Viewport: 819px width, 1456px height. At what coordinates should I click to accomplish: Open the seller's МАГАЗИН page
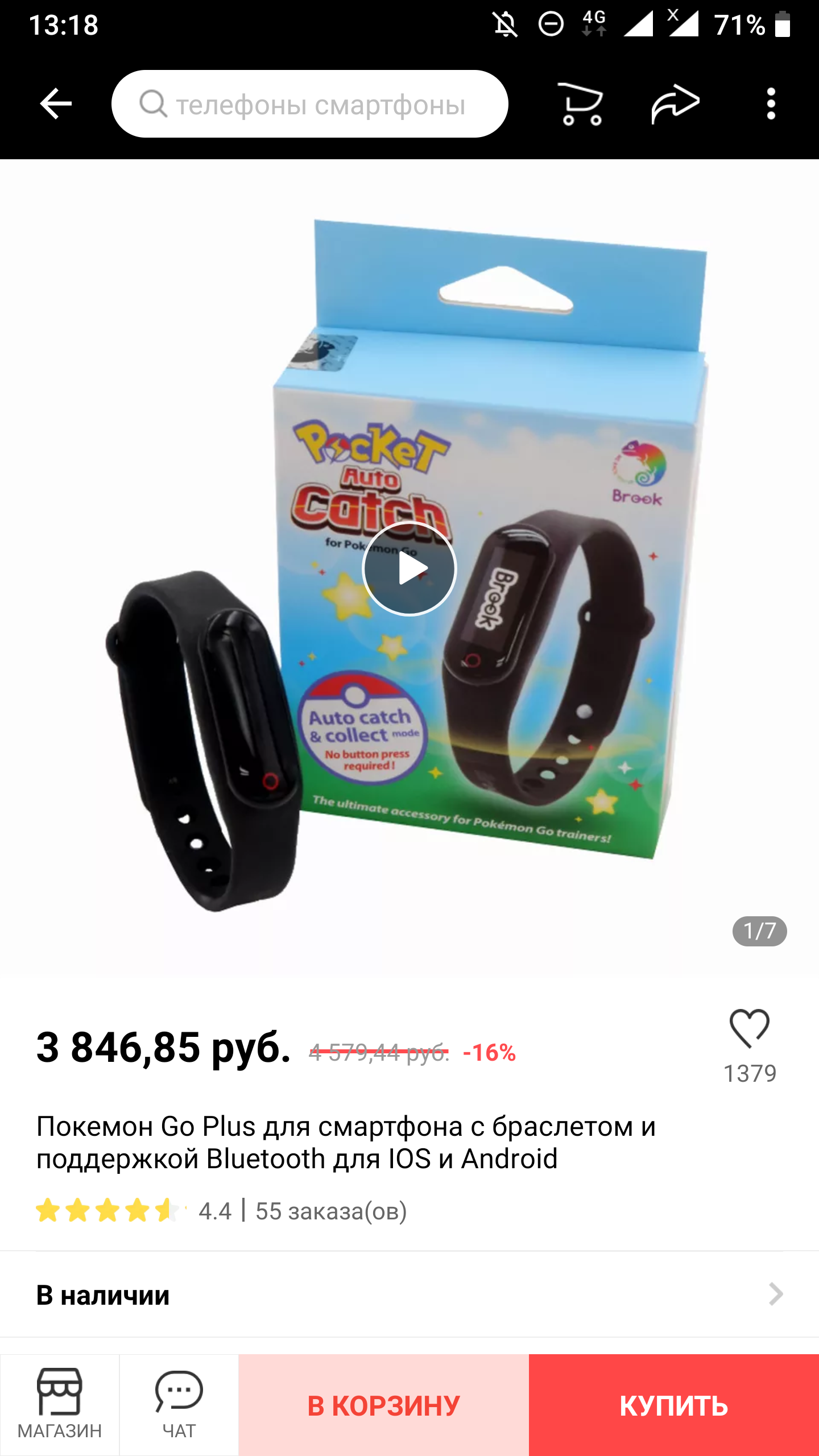(60, 1404)
